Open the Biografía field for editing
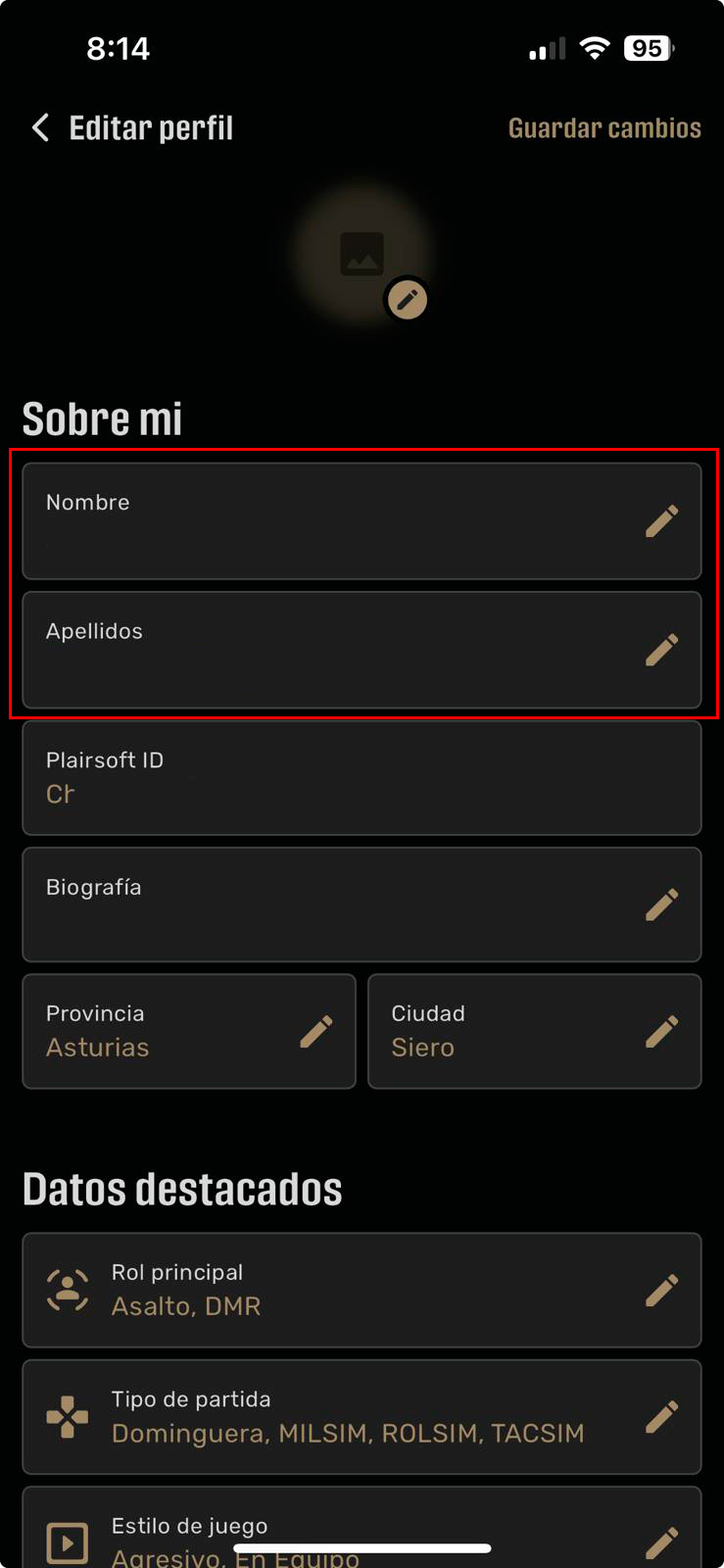The width and height of the screenshot is (724, 1568). [661, 905]
